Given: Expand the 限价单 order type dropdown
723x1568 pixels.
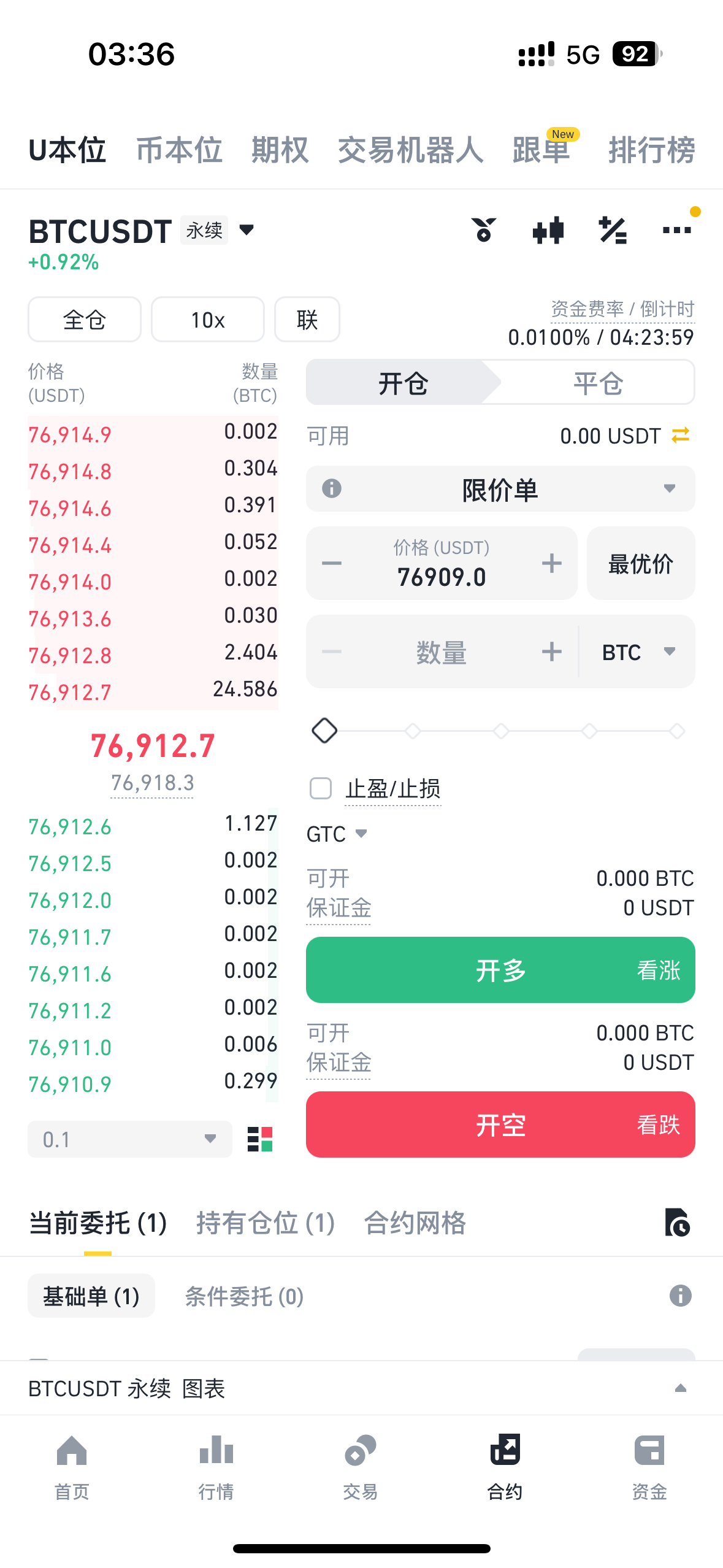Looking at the screenshot, I should [500, 490].
